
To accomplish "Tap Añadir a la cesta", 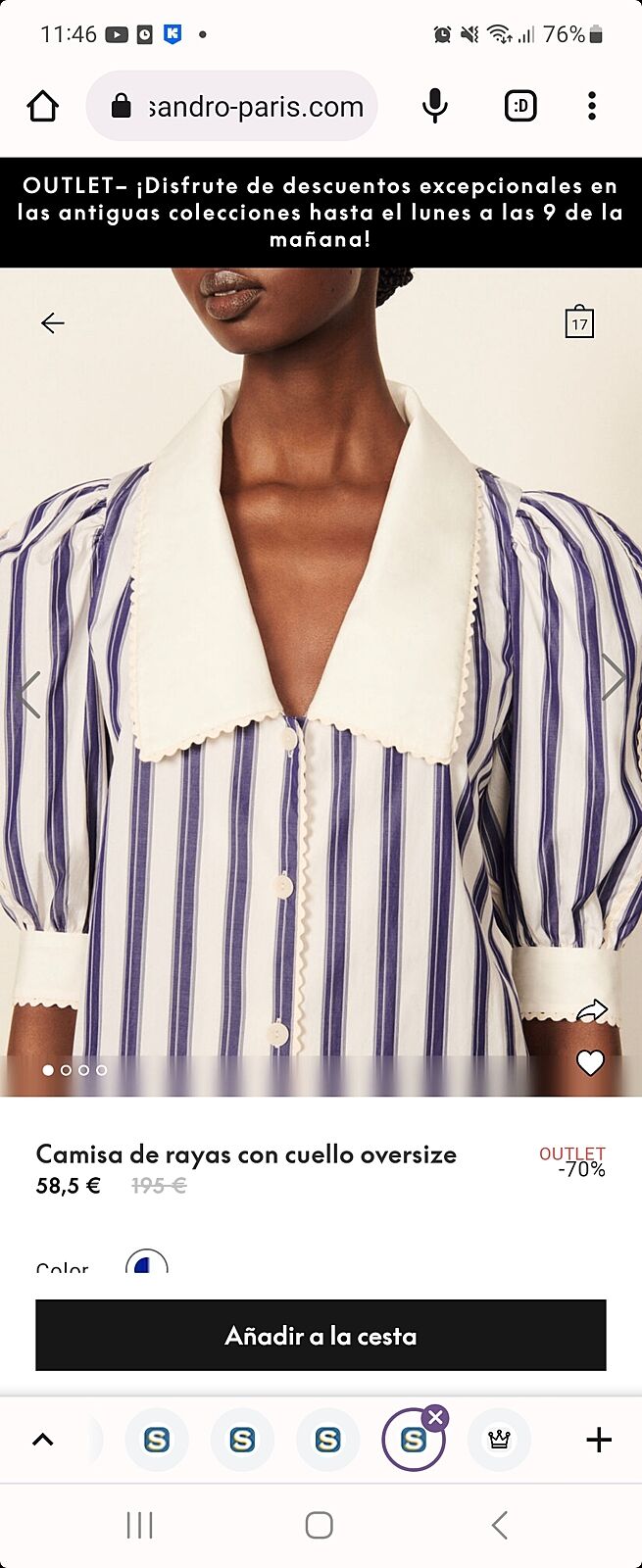I will (321, 1335).
